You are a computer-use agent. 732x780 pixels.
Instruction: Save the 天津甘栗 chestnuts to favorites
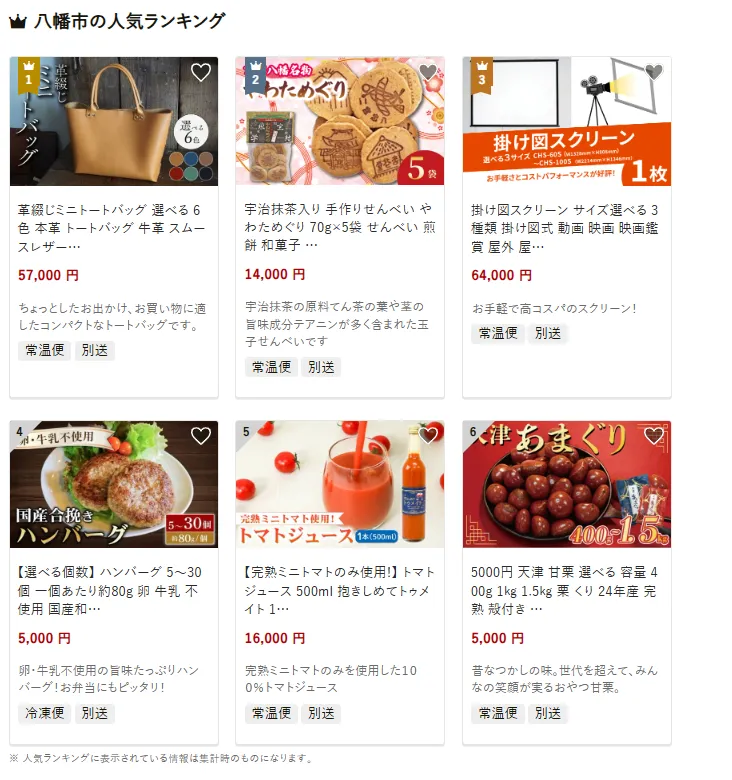pyautogui.click(x=654, y=436)
